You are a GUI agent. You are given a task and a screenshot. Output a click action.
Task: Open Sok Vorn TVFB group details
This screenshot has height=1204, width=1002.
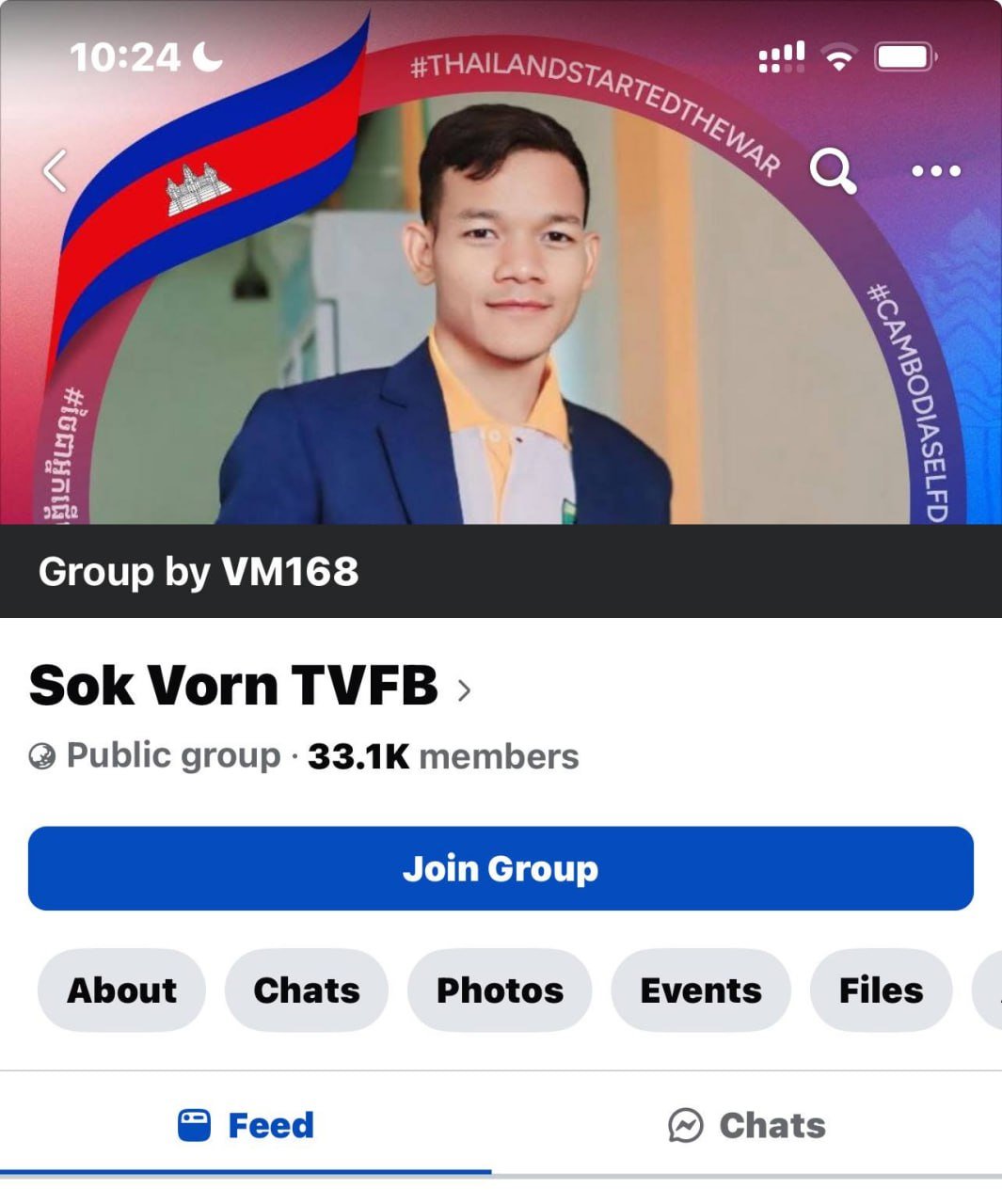pos(250,687)
